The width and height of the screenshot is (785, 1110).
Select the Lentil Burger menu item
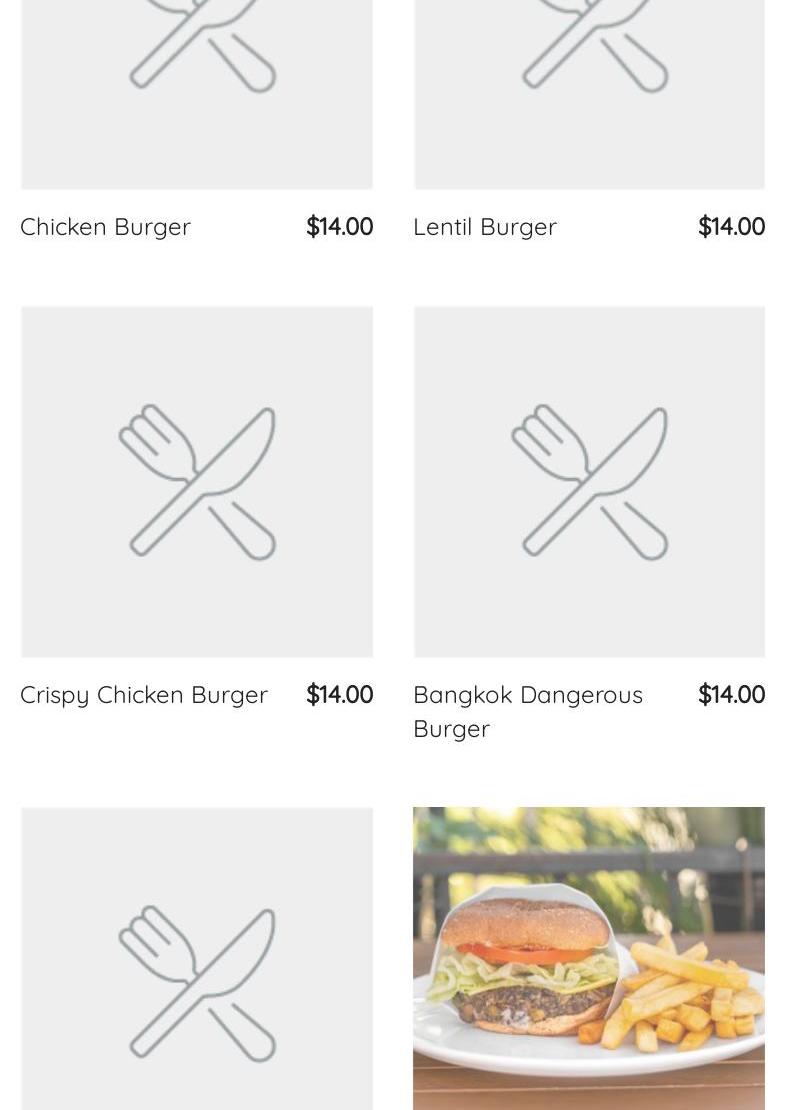coord(485,227)
